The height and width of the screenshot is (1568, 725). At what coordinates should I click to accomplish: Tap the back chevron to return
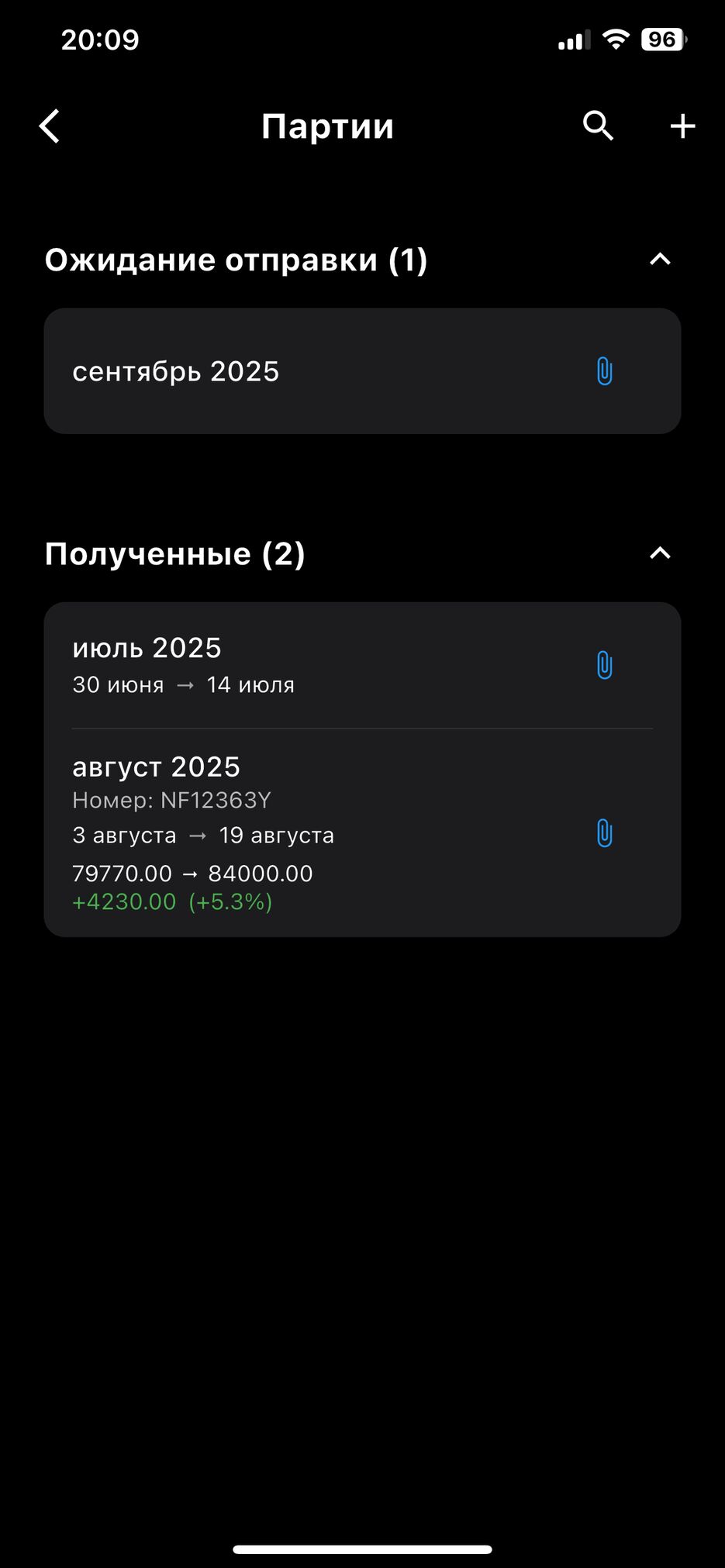point(49,125)
